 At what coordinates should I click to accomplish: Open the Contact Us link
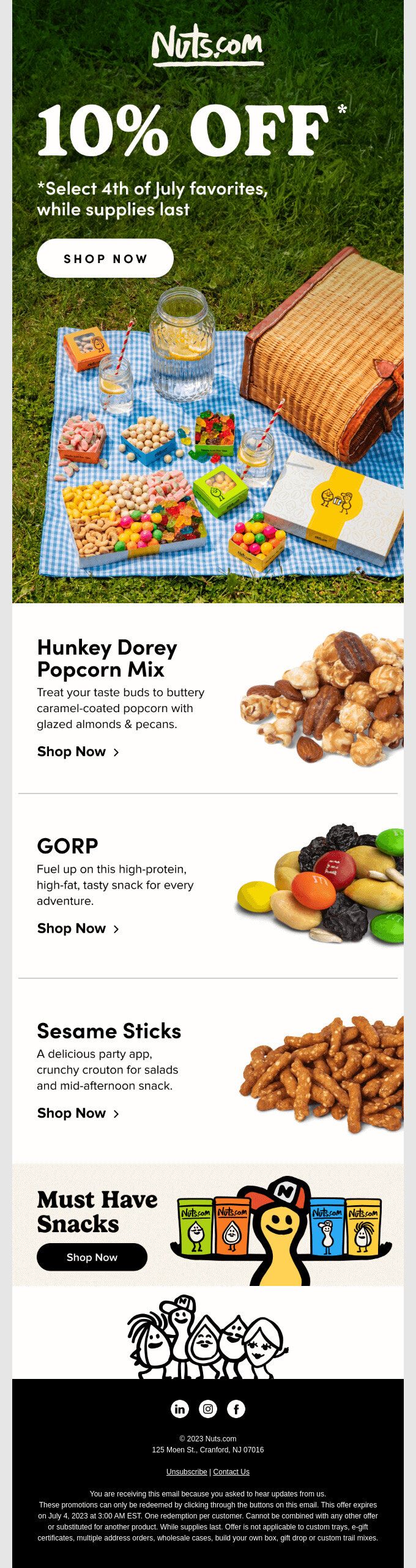click(x=231, y=1472)
